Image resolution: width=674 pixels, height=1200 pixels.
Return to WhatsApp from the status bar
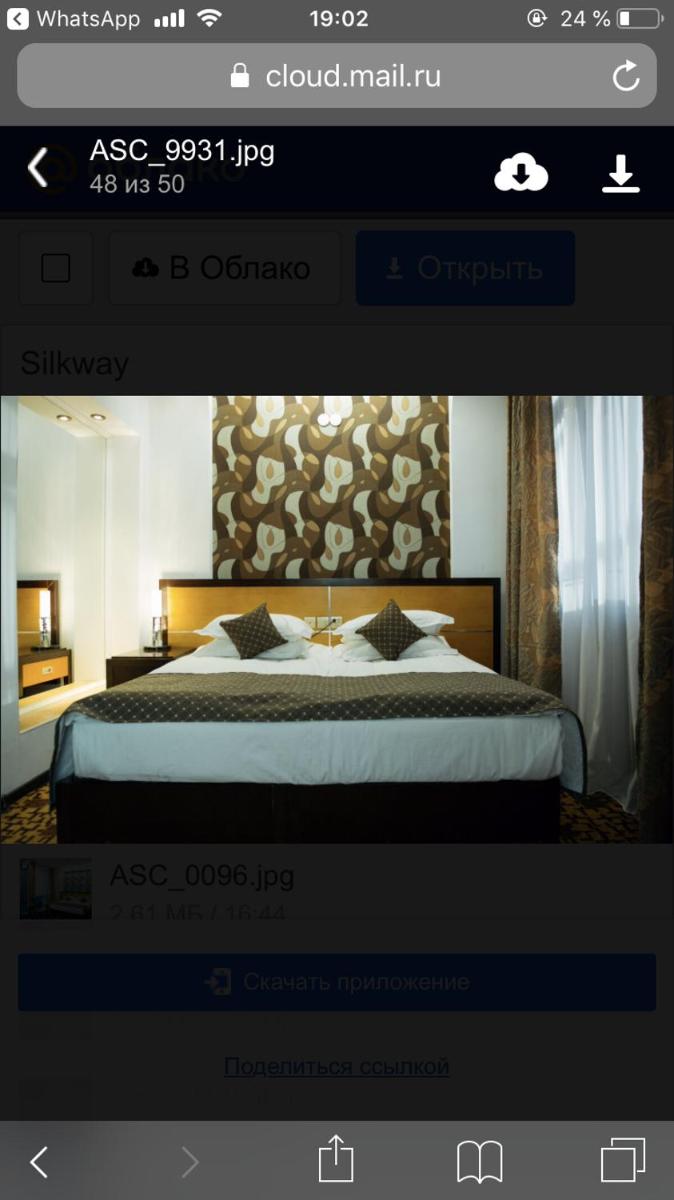(x=77, y=19)
